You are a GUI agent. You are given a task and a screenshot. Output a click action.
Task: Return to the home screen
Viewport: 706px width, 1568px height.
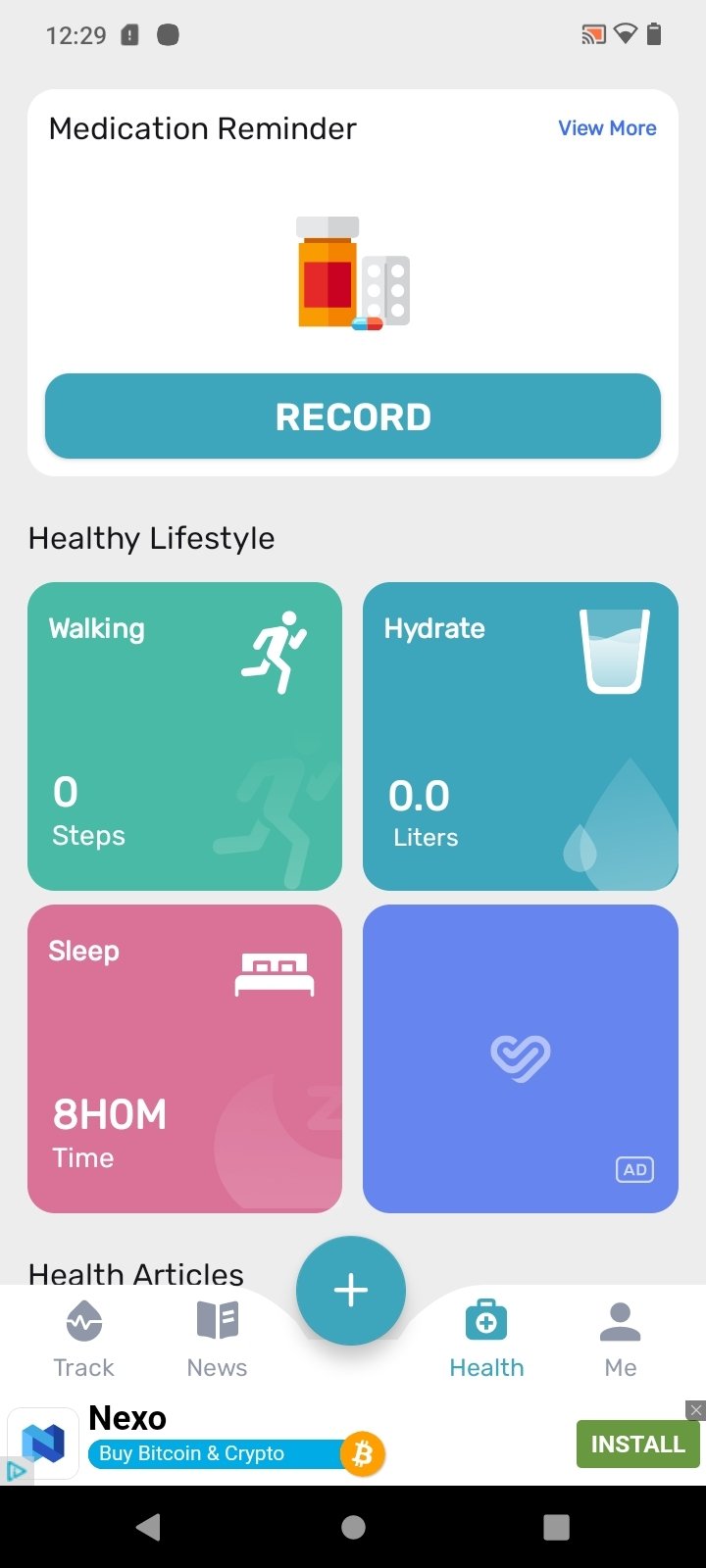point(353,1527)
